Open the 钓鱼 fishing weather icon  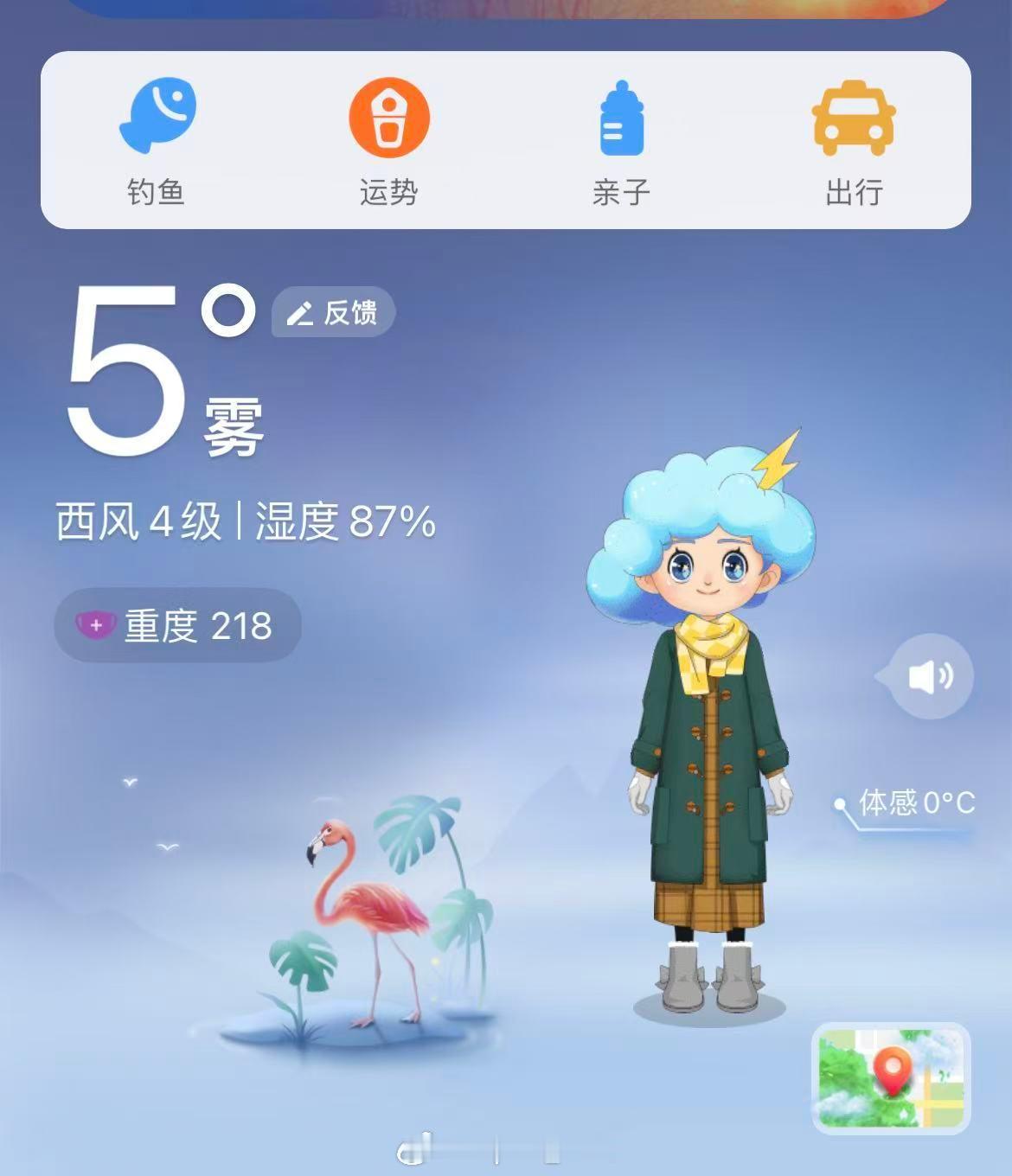156,117
